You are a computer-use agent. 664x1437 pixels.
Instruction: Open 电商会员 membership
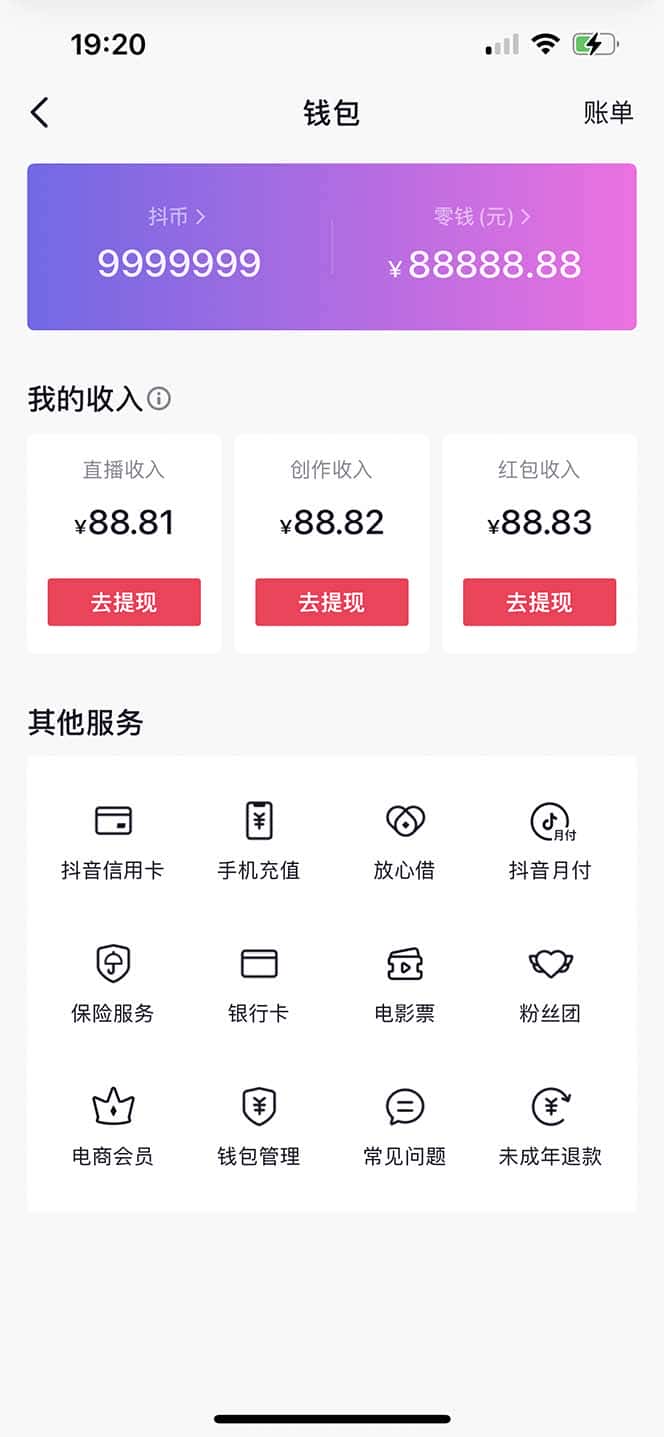[112, 1127]
